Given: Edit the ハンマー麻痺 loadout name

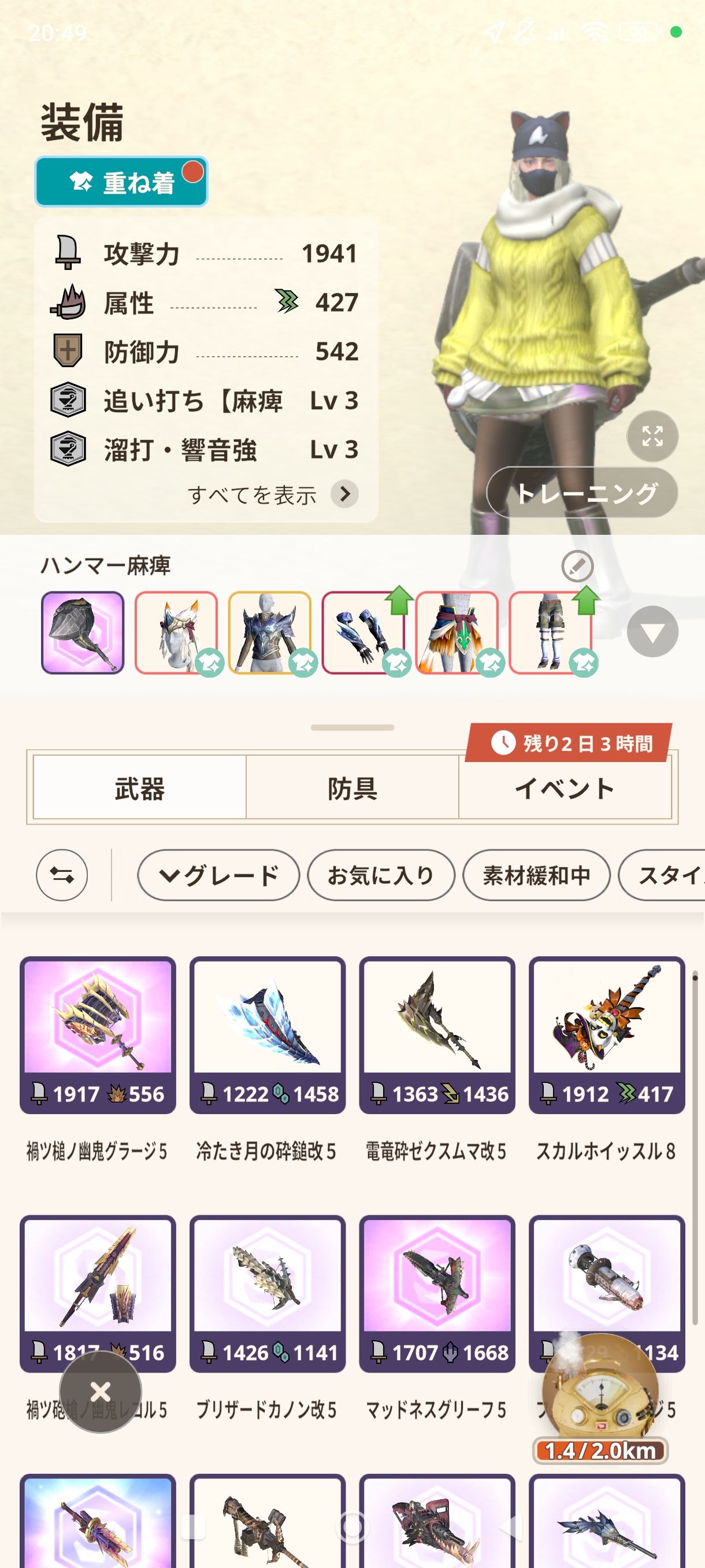Looking at the screenshot, I should pos(577,566).
